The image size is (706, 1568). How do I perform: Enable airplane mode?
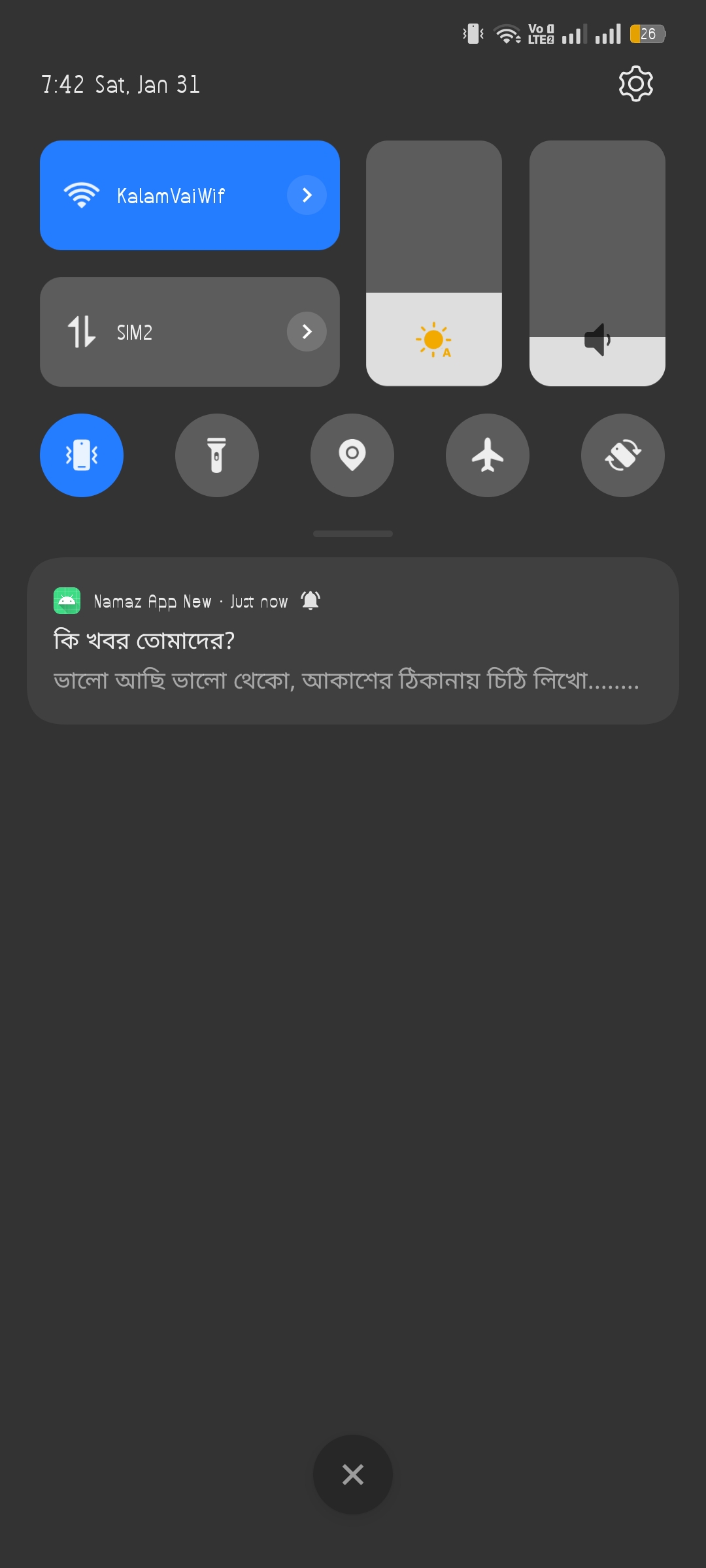(488, 455)
